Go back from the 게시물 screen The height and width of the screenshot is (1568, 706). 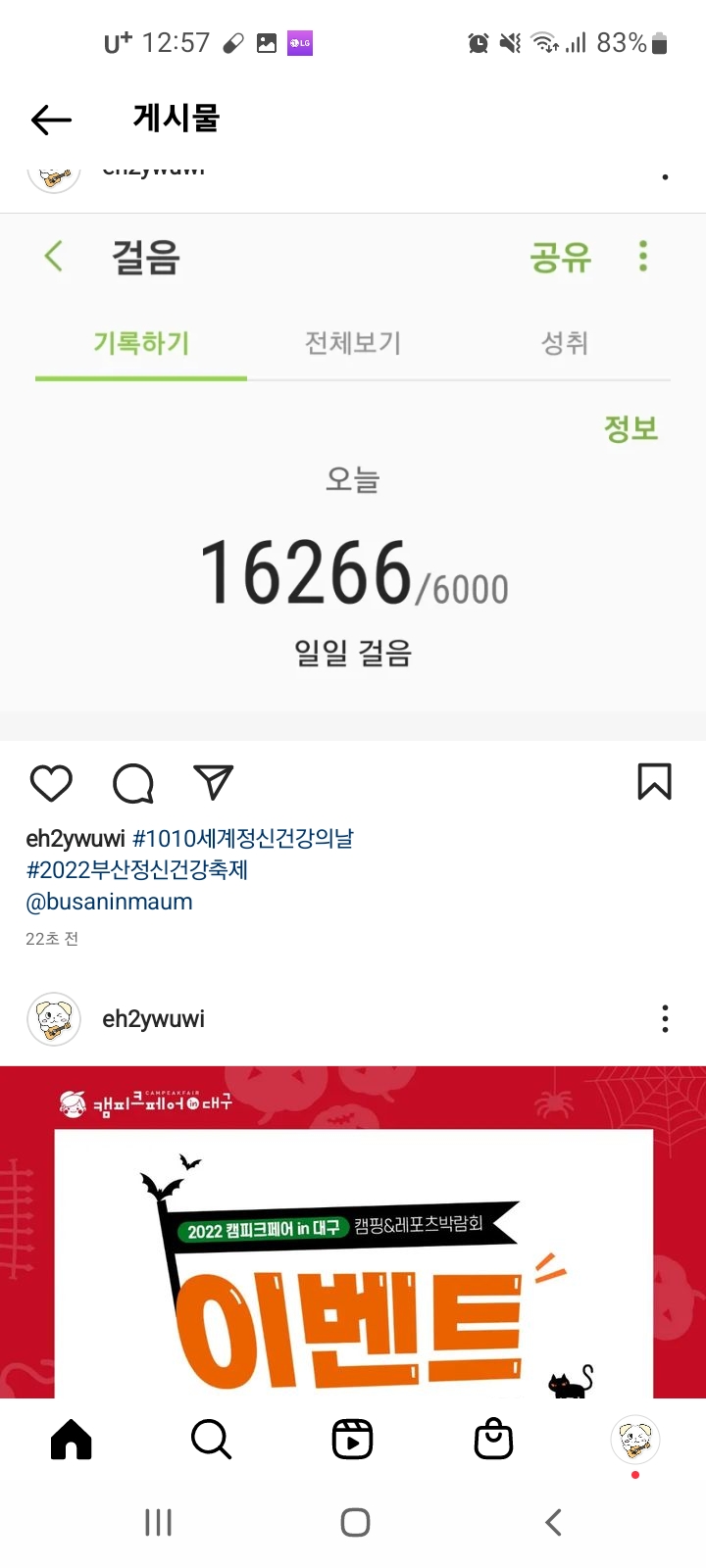[x=51, y=120]
